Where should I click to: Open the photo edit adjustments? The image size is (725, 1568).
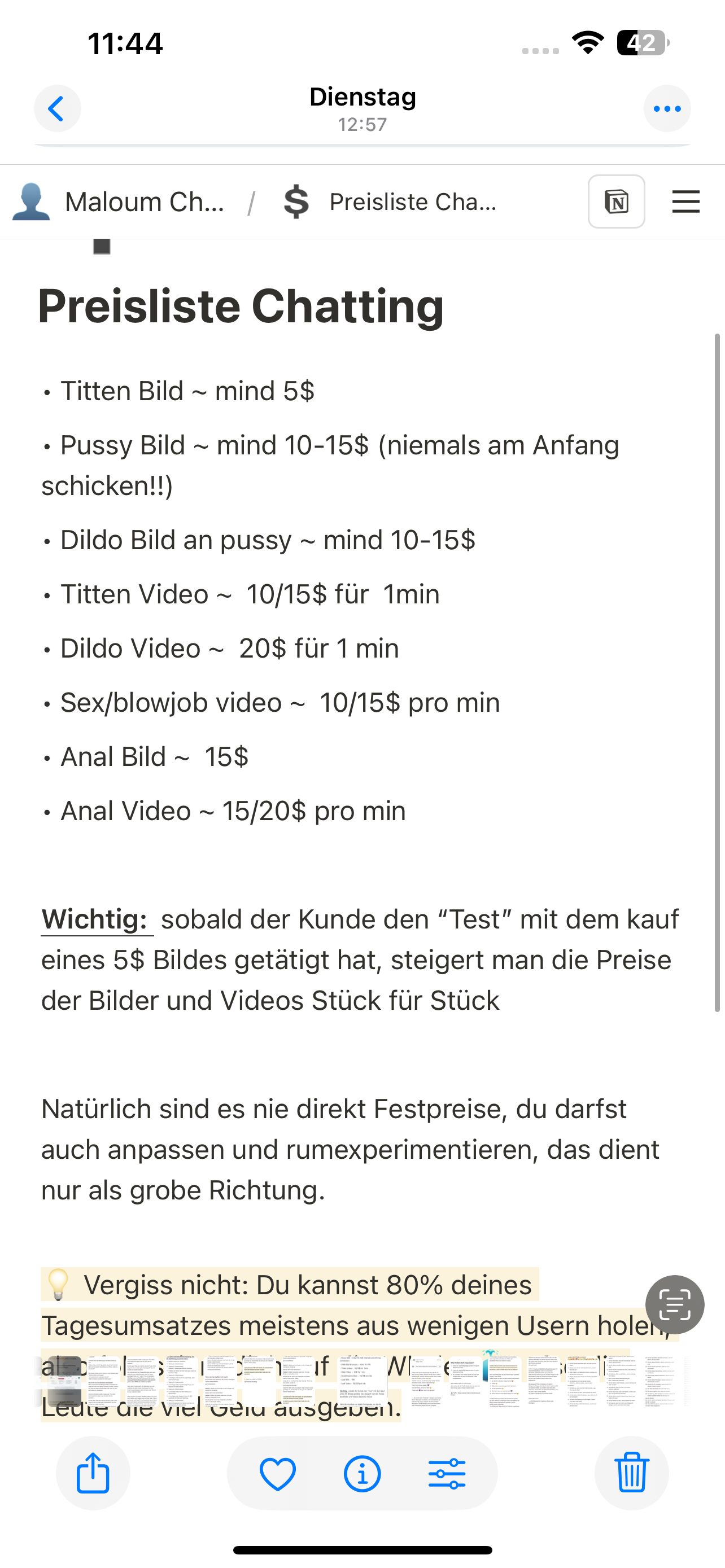(x=447, y=1474)
